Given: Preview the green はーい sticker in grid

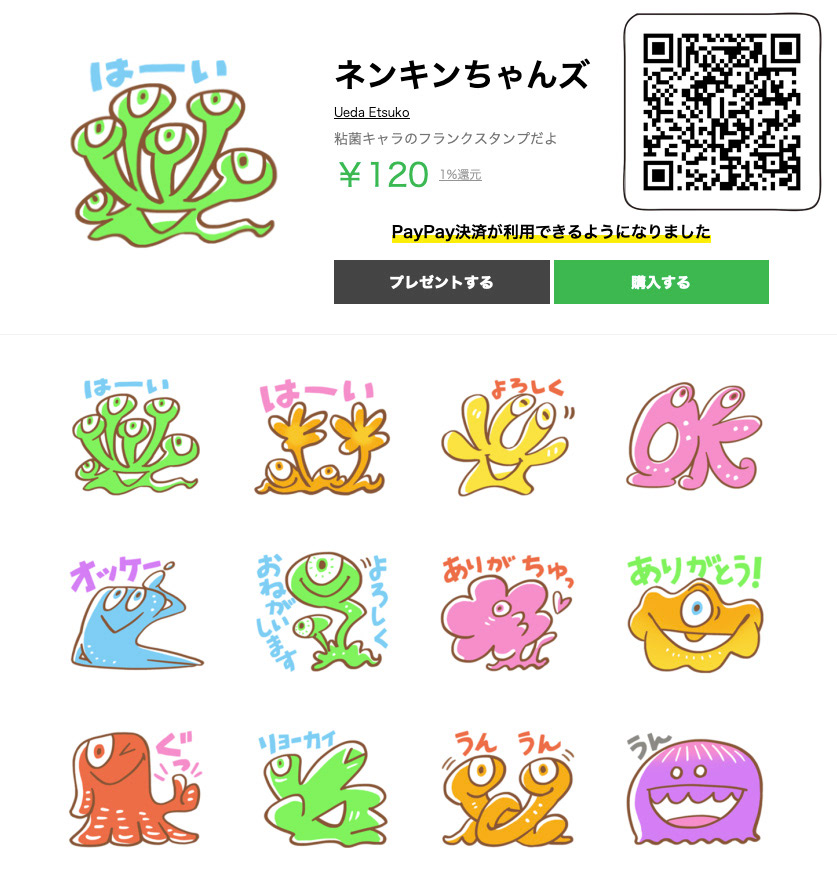Looking at the screenshot, I should (136, 437).
